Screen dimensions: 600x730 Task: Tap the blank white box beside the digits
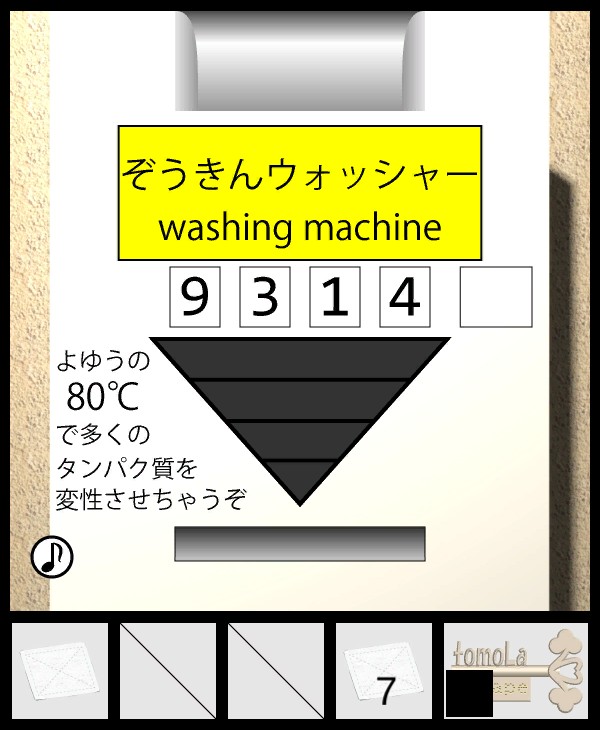495,297
